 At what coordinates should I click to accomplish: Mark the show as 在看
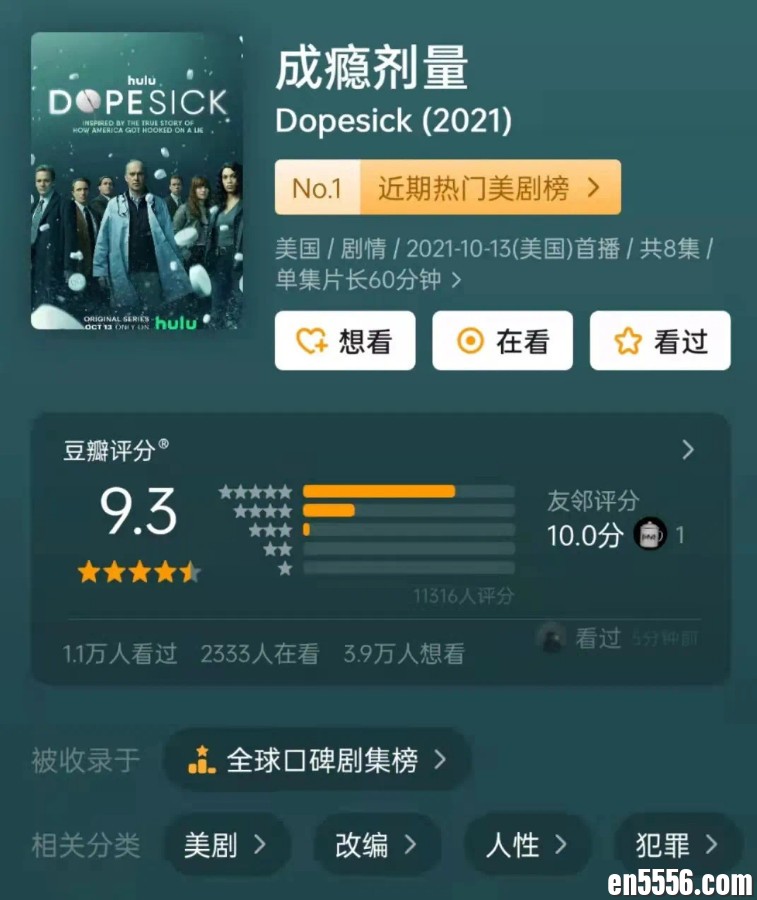pyautogui.click(x=502, y=341)
